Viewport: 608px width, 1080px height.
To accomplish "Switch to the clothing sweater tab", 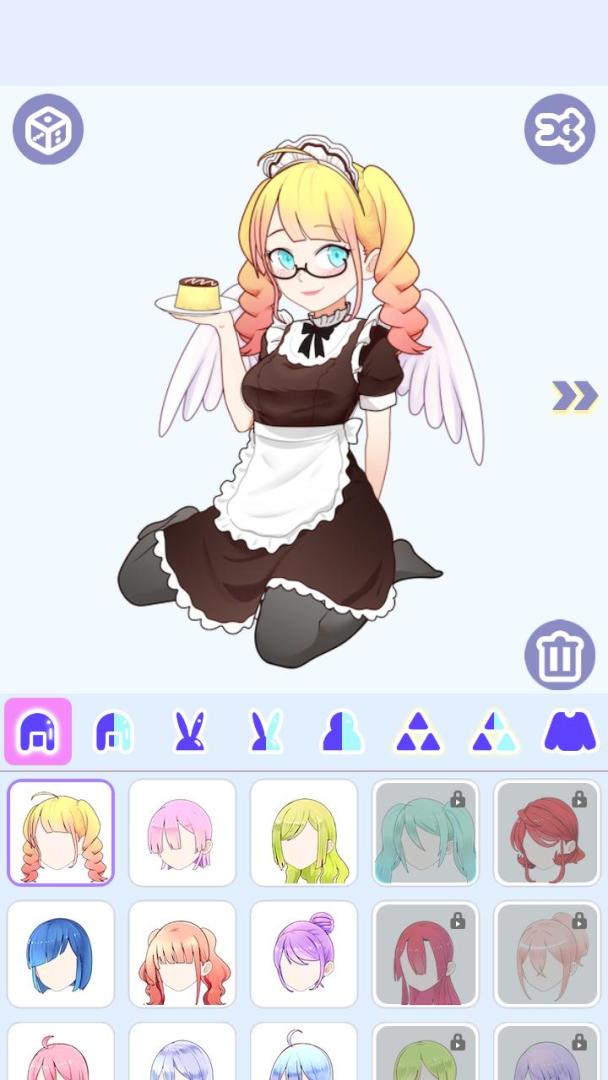I will [570, 732].
